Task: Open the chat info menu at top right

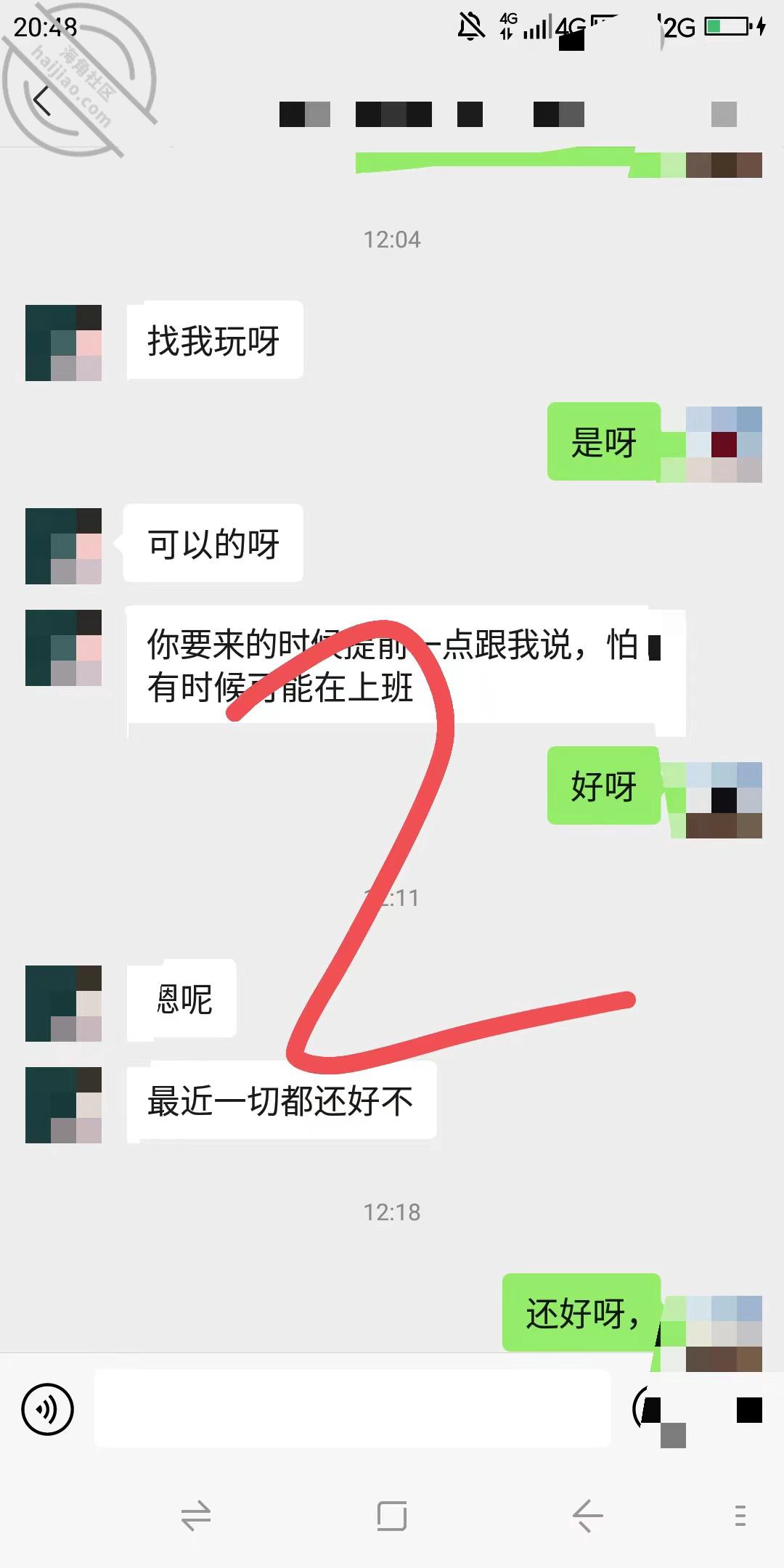Action: pyautogui.click(x=724, y=114)
